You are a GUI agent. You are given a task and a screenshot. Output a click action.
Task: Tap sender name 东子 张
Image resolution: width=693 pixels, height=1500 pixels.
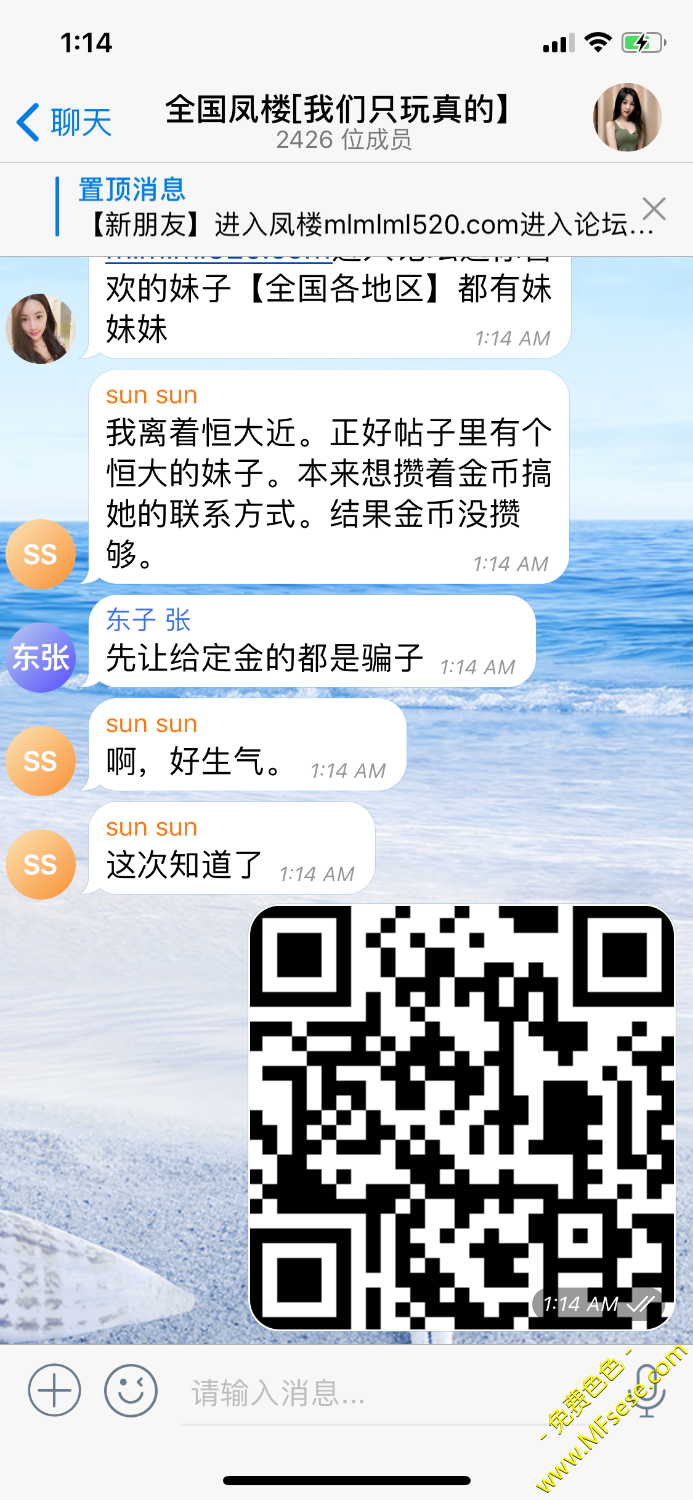[148, 620]
